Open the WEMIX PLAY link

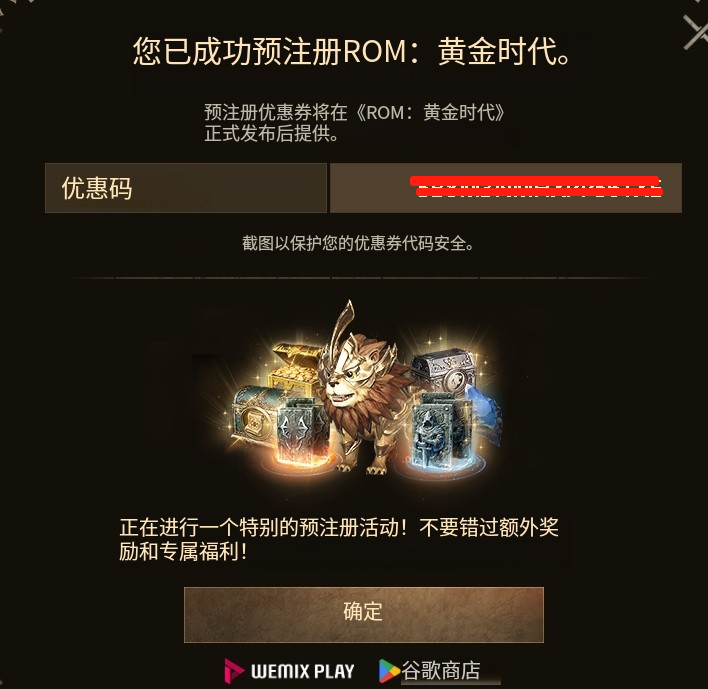[289, 670]
